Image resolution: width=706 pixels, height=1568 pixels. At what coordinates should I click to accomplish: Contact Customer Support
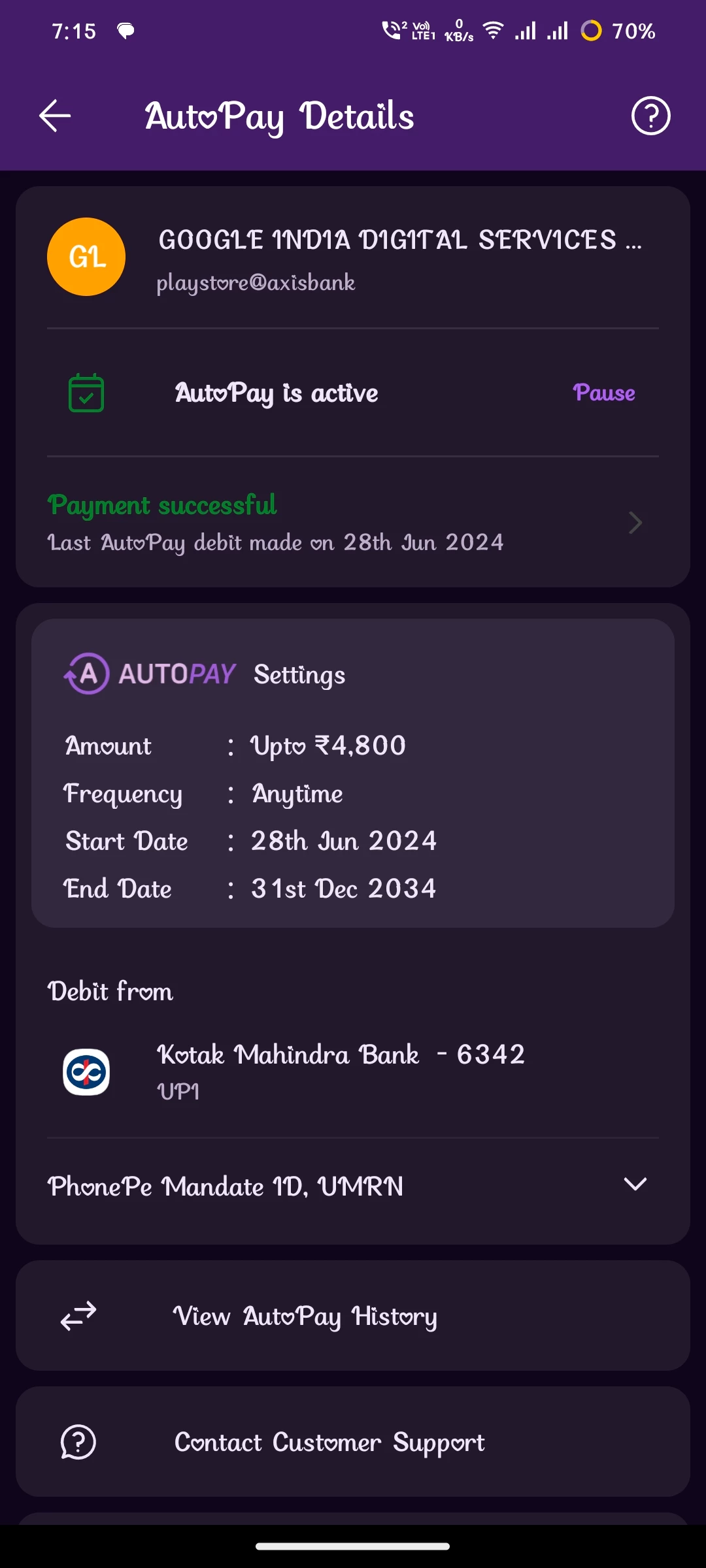pos(353,1442)
